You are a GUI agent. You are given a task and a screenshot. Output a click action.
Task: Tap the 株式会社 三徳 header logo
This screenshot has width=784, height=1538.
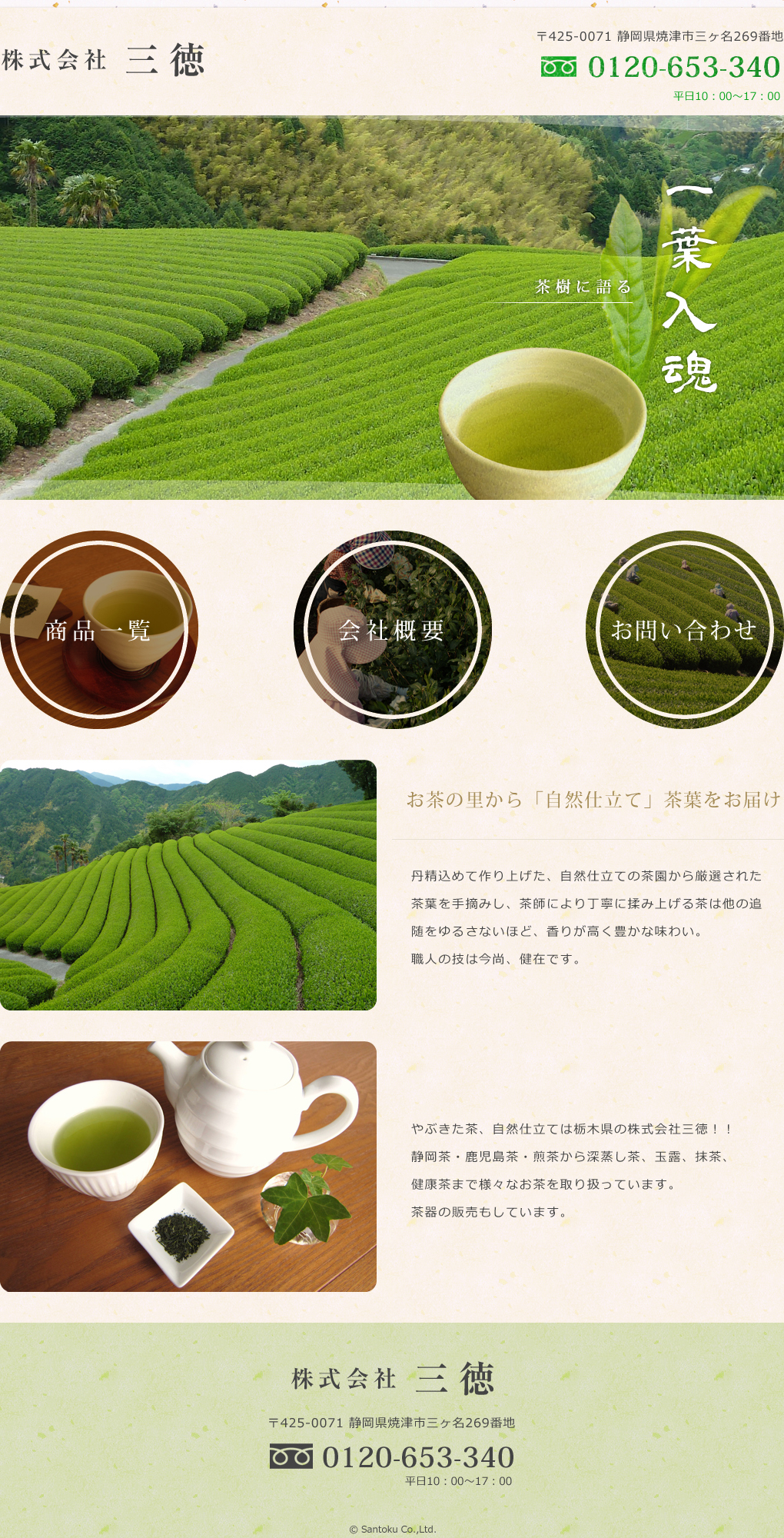[104, 60]
